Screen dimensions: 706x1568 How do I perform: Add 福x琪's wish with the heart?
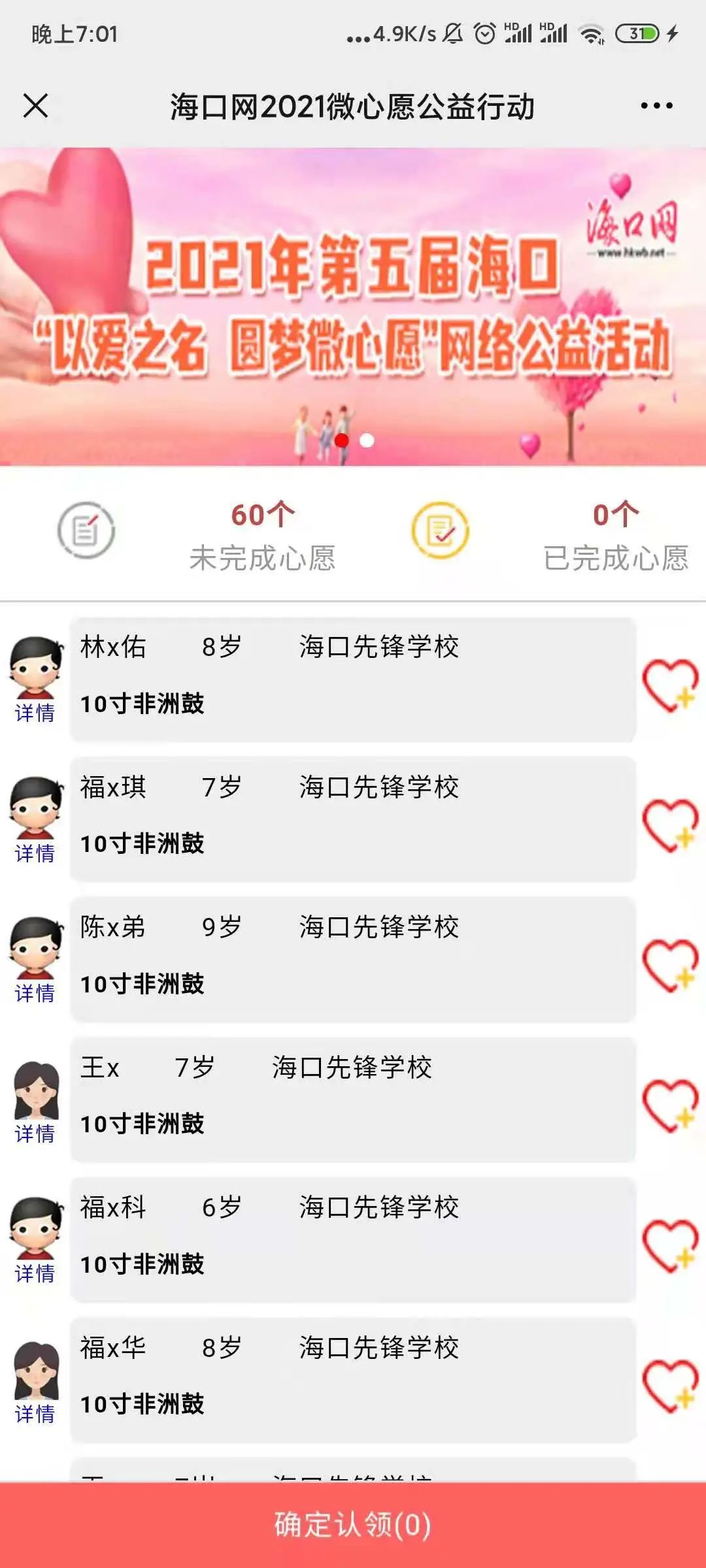pyautogui.click(x=670, y=825)
